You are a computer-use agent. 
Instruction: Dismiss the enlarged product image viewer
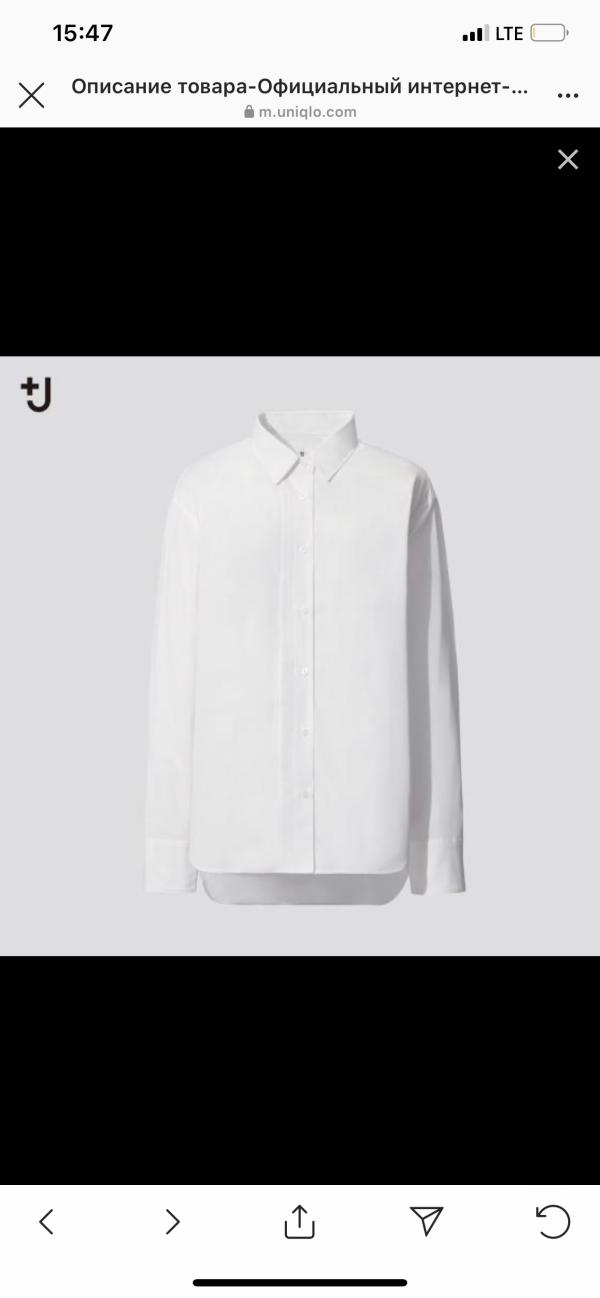click(568, 159)
